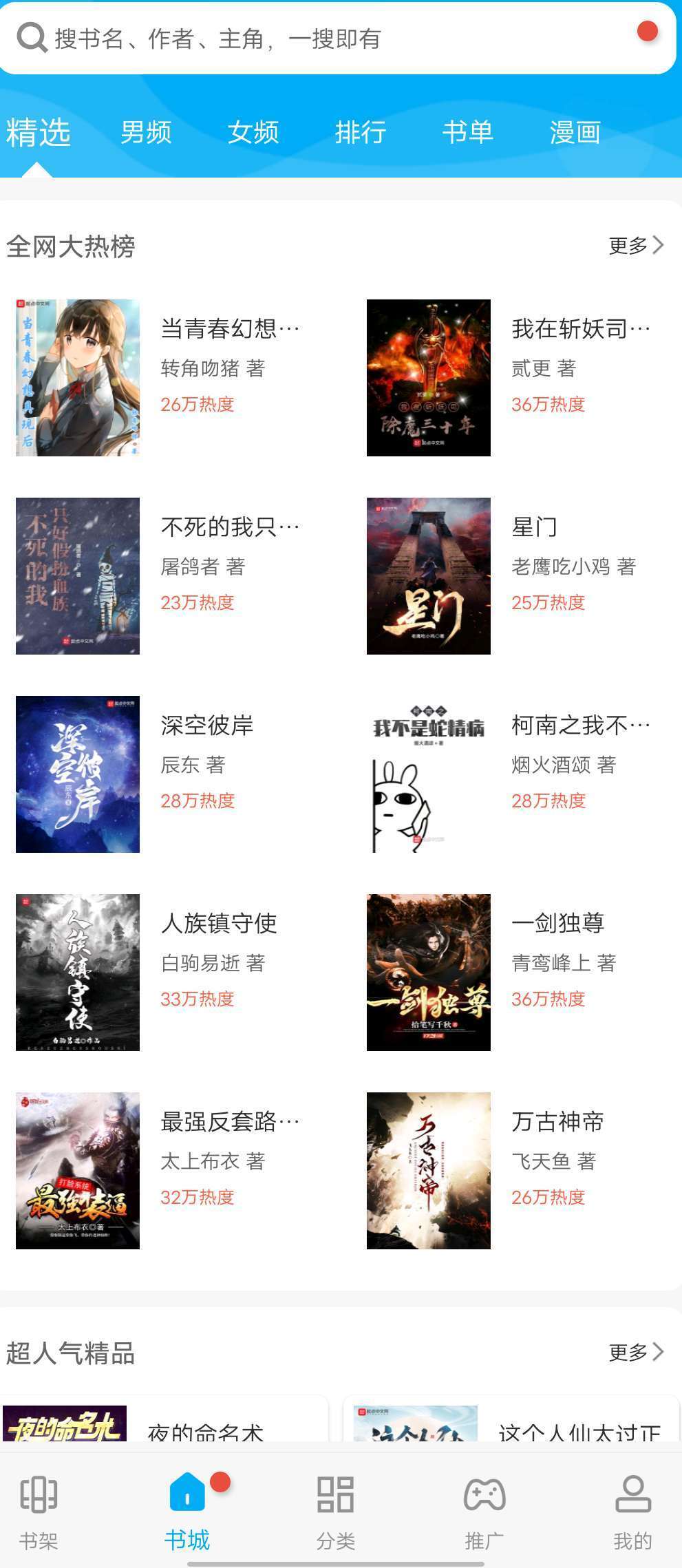Screen dimensions: 682x1568
Task: Switch to the 男频 tab
Action: 146,133
